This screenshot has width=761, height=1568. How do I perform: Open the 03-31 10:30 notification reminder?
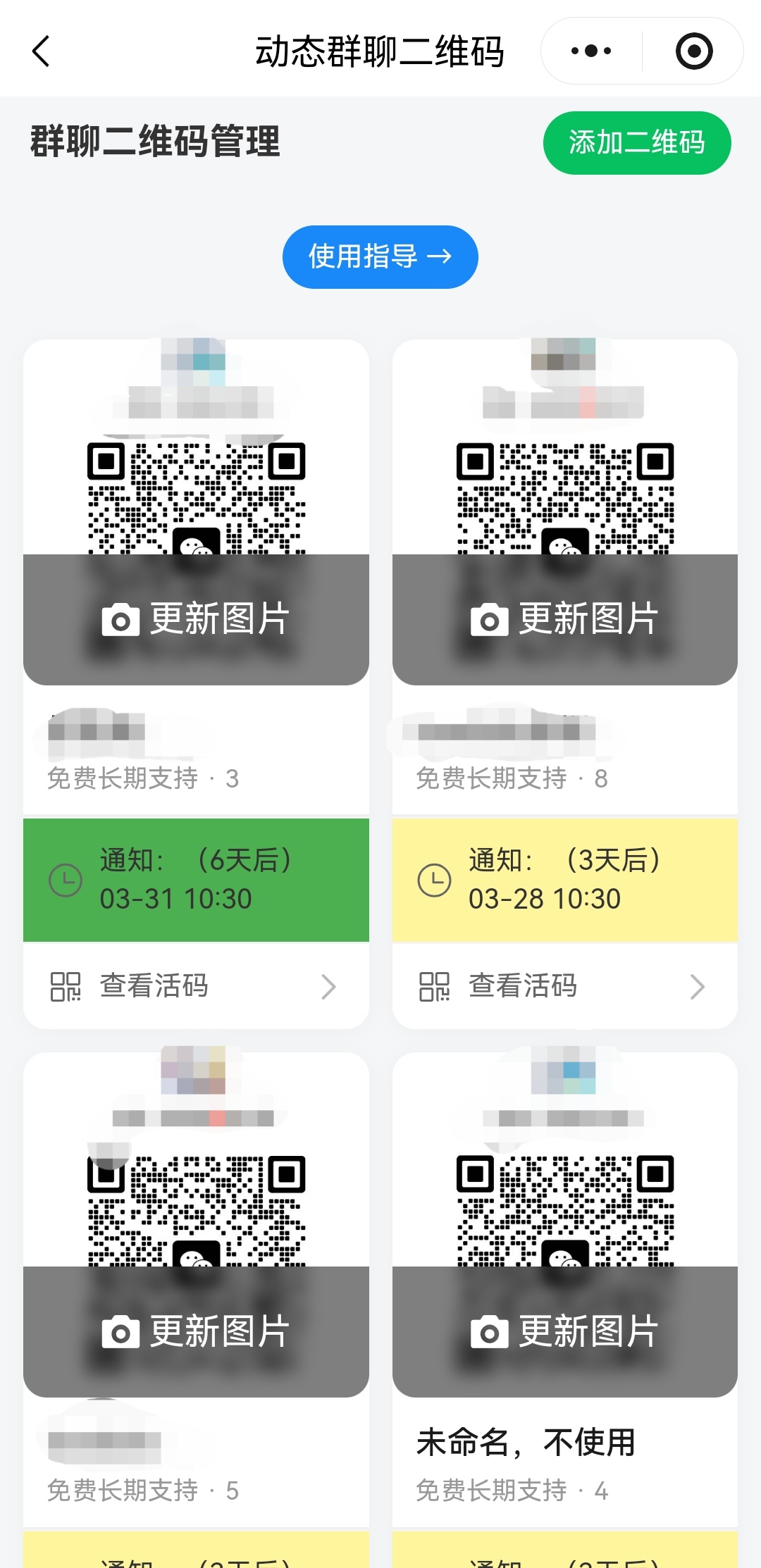point(196,880)
